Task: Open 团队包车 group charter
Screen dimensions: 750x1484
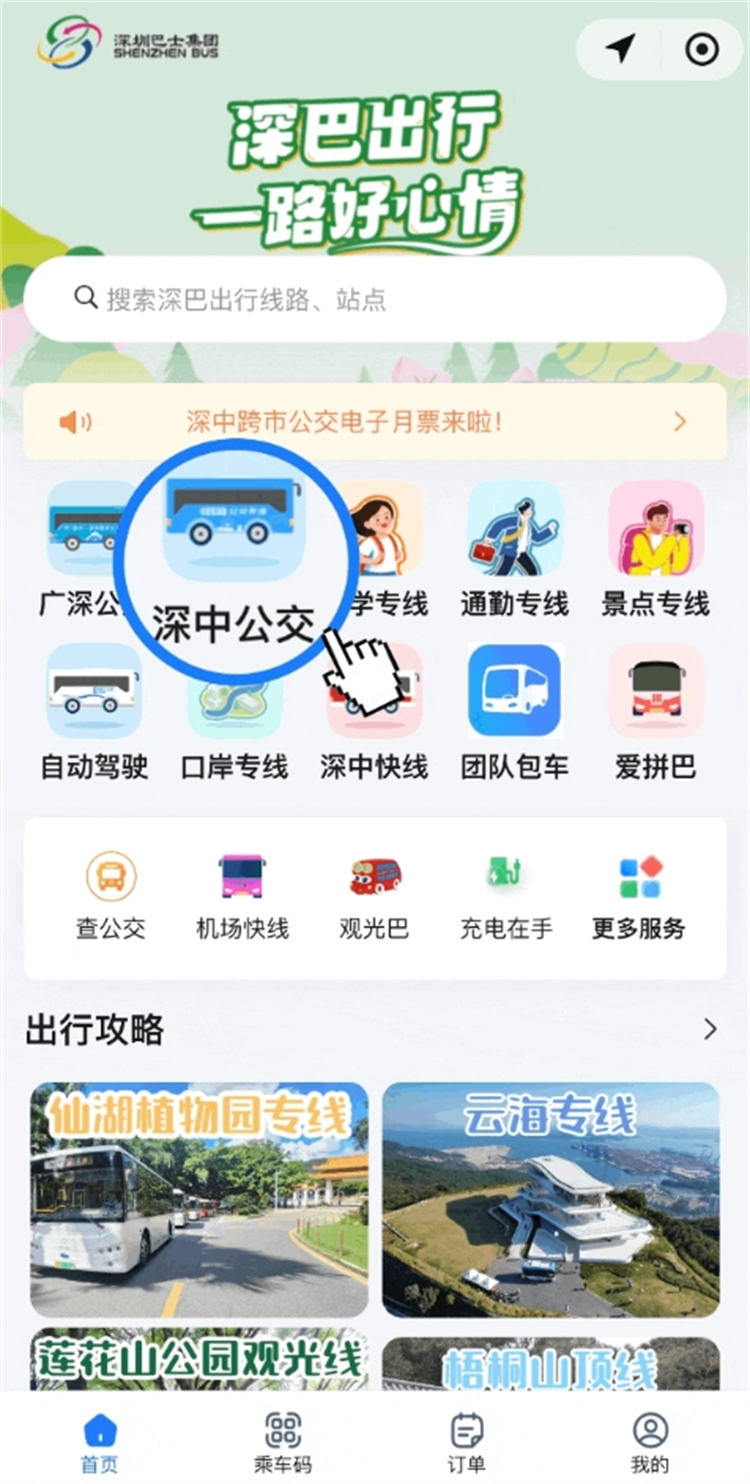Action: (514, 710)
